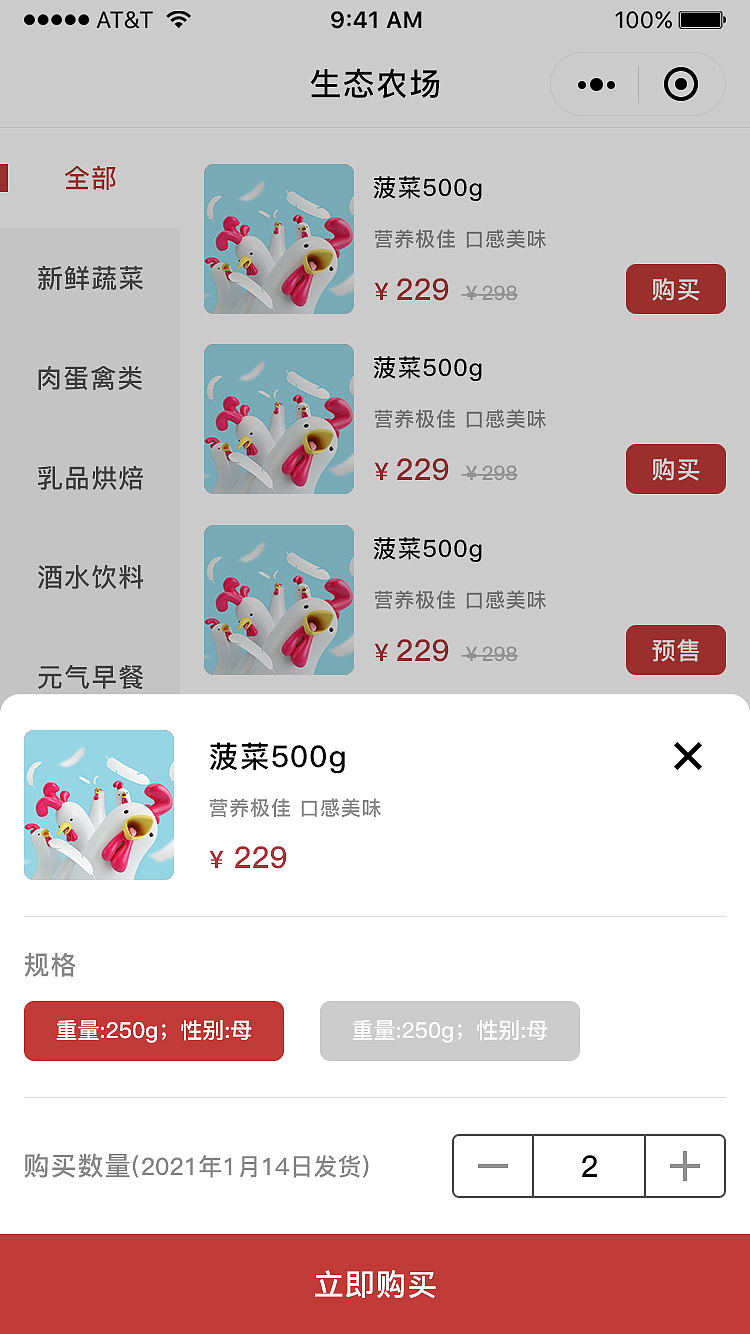Open the 肉蛋禽类 category

coord(90,378)
